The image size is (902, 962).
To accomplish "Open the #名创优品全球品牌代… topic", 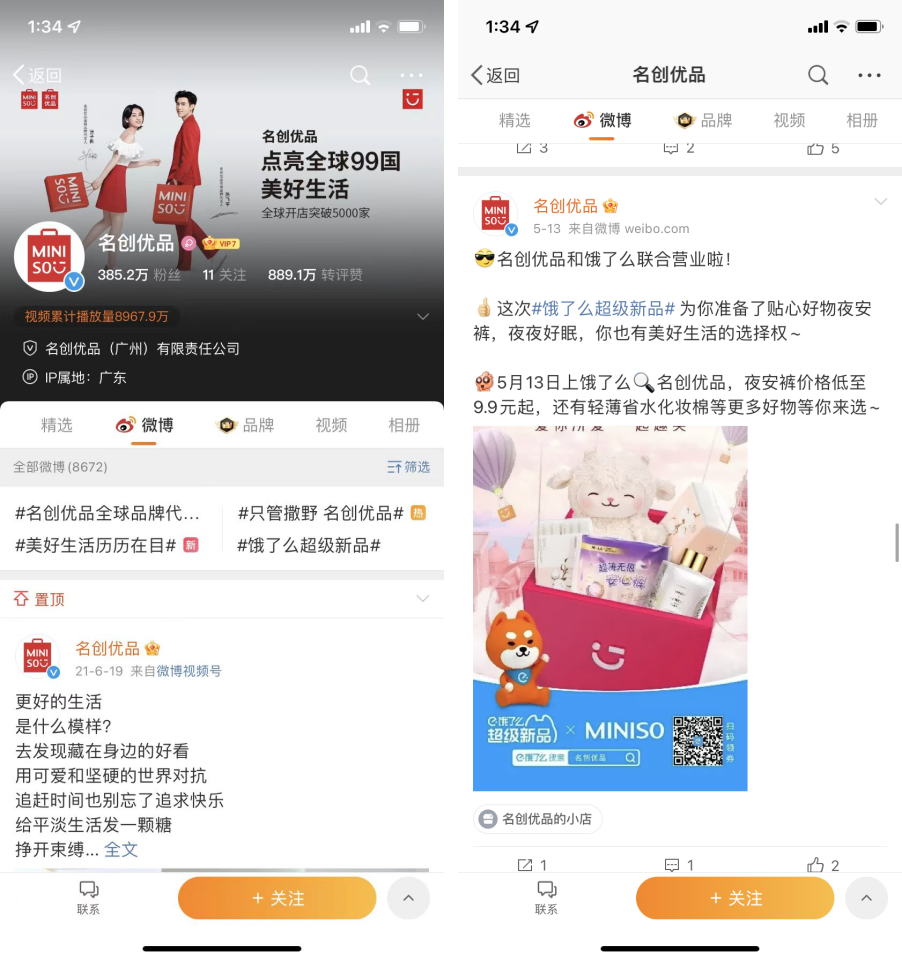I will coord(108,513).
